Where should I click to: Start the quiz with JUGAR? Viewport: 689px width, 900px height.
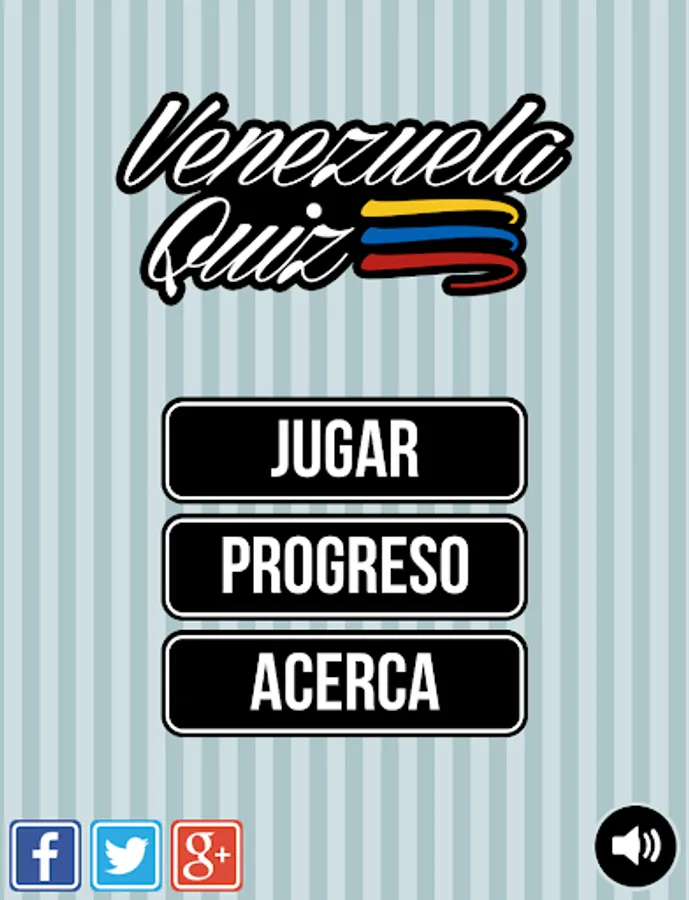[344, 450]
